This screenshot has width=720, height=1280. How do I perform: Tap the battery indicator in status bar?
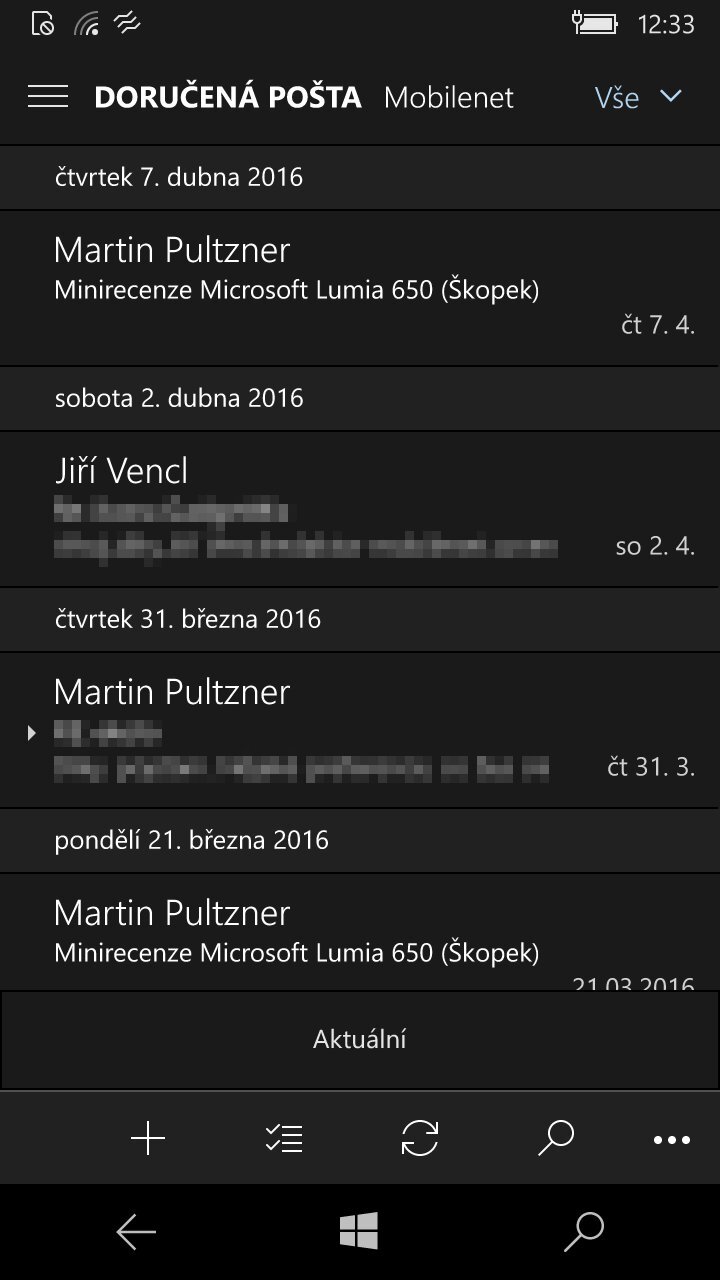[596, 22]
